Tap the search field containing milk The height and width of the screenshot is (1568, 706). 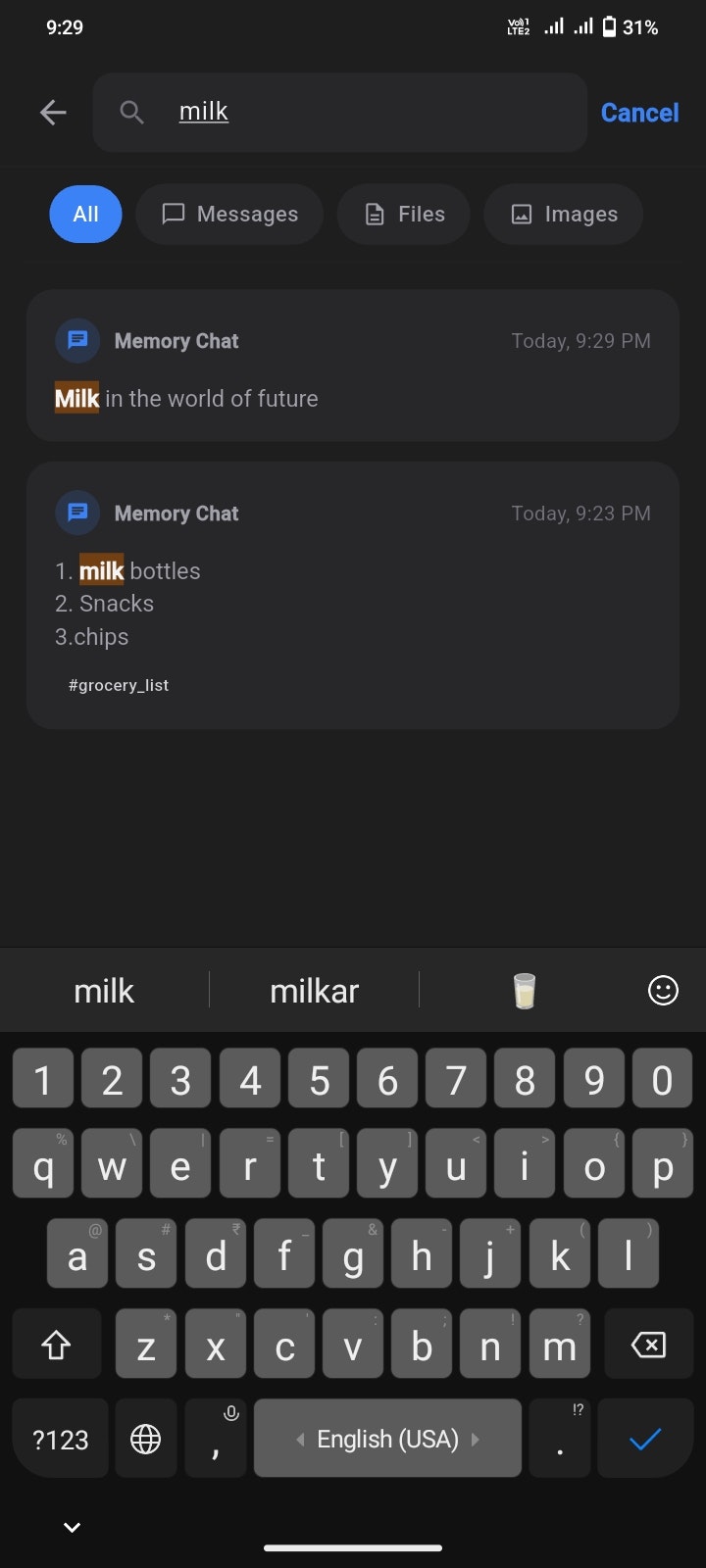pos(339,112)
